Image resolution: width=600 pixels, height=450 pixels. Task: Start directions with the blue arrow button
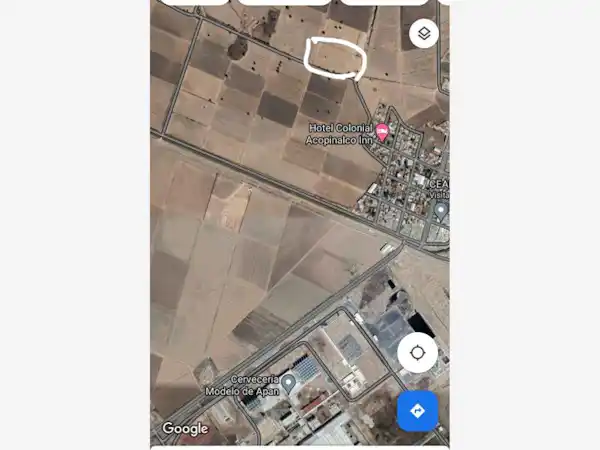tap(417, 411)
